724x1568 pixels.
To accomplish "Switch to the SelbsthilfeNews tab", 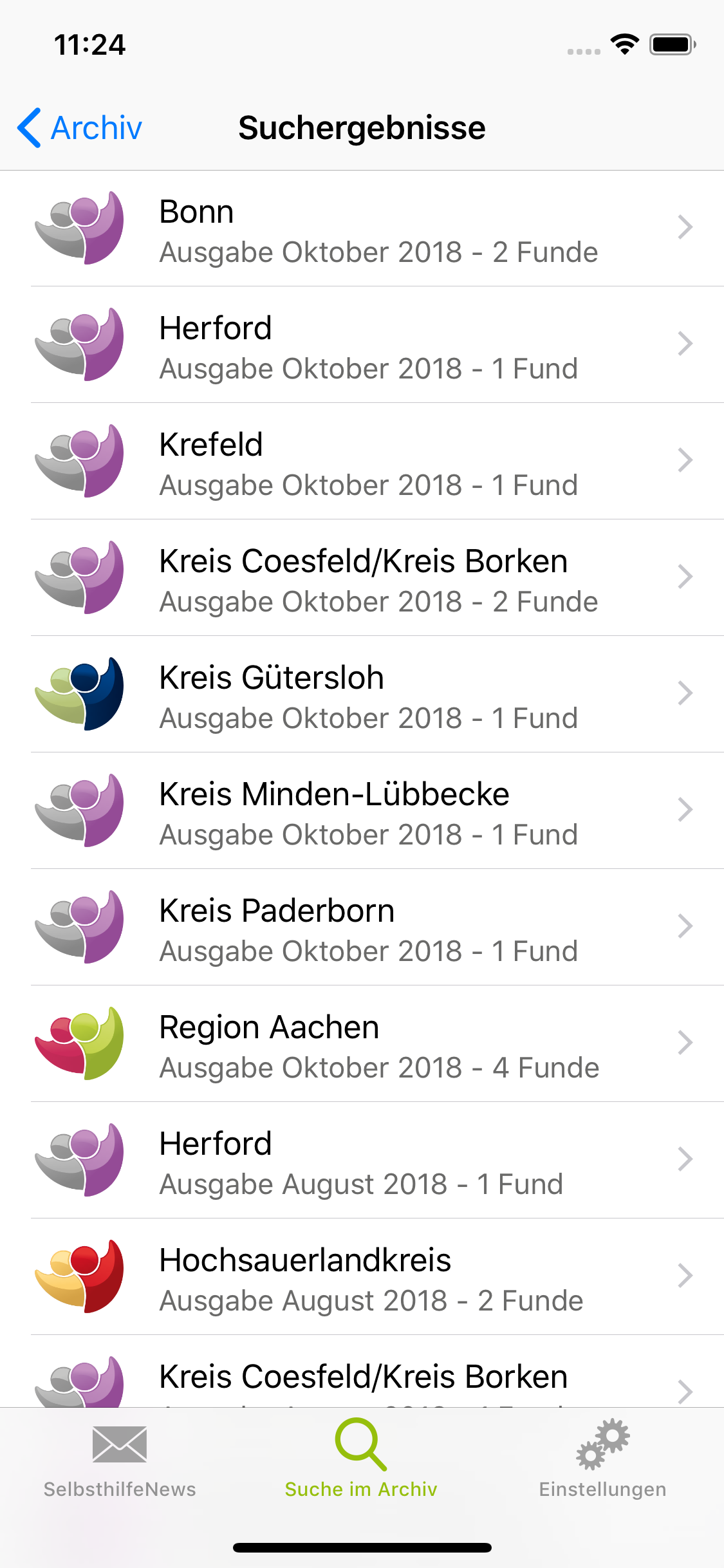I will pos(120,1459).
